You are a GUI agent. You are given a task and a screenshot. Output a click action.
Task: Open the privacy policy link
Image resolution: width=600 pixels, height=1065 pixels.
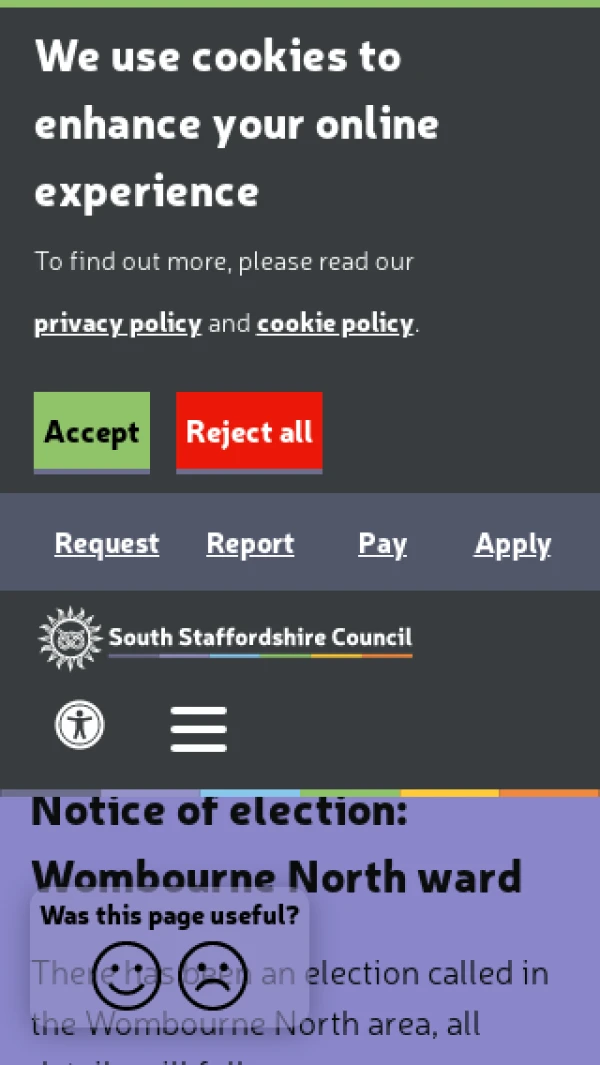pos(118,324)
